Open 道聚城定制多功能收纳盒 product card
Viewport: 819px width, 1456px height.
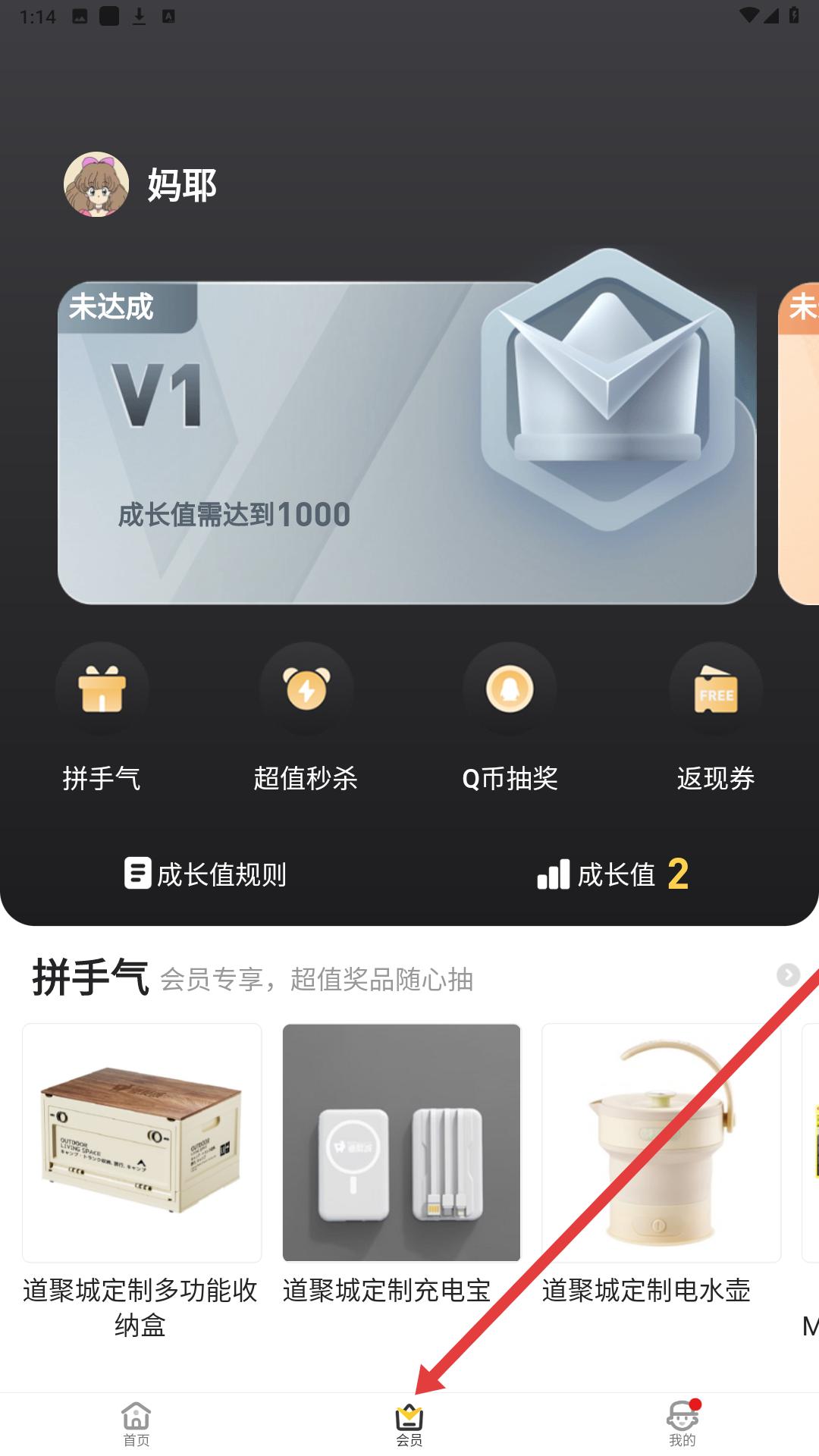142,1143
